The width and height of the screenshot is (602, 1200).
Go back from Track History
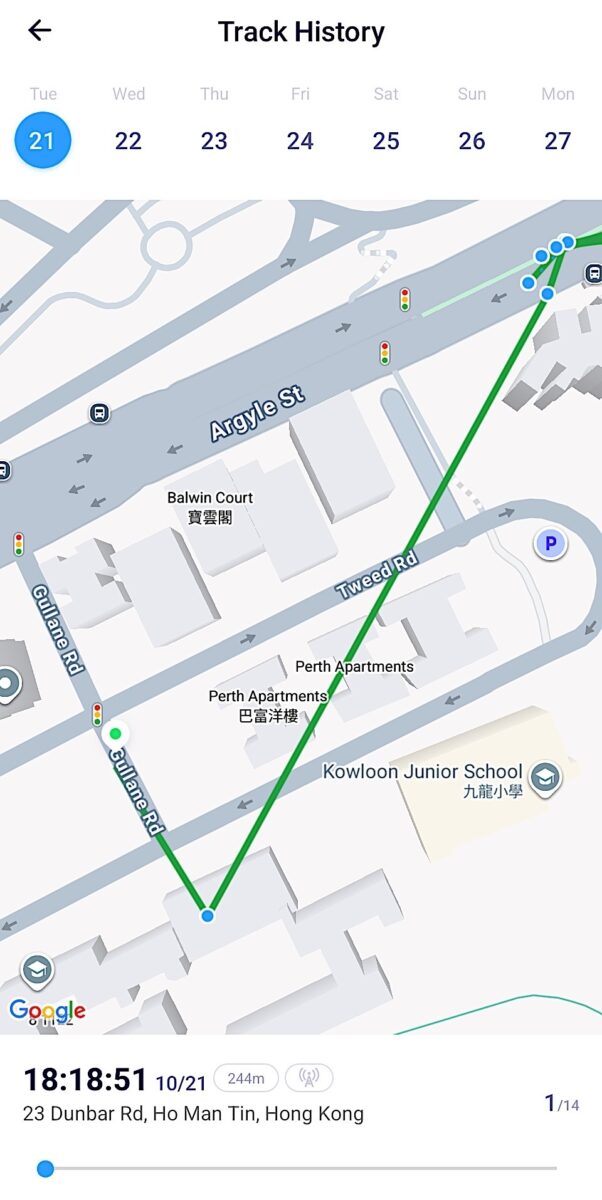pyautogui.click(x=39, y=31)
